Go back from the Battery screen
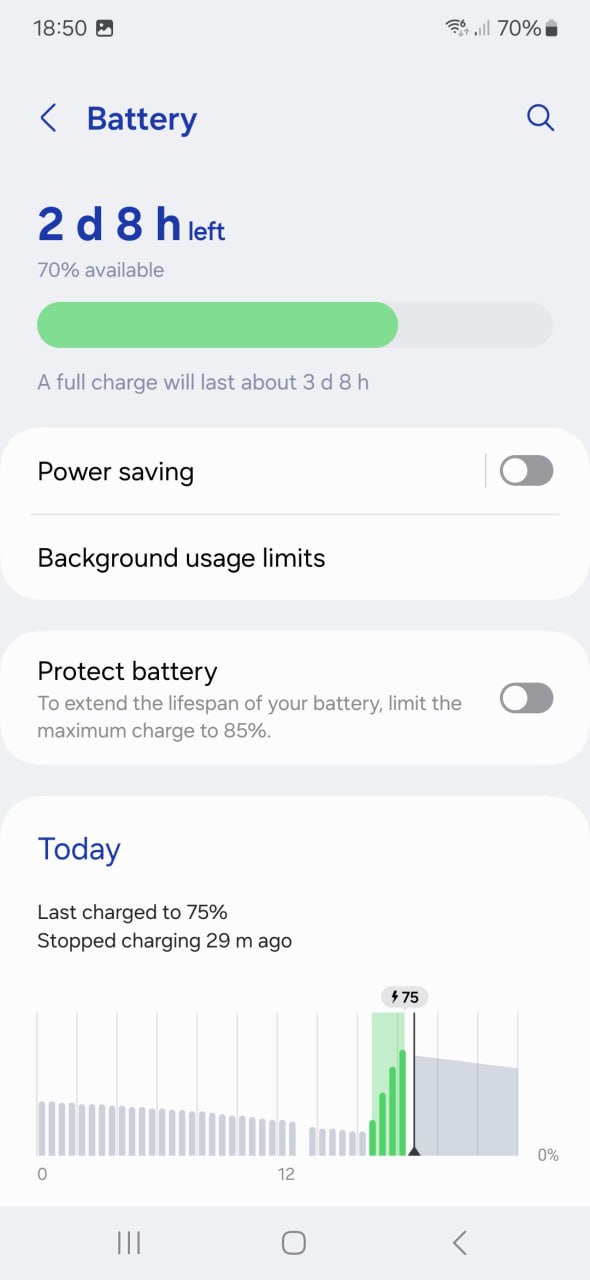The height and width of the screenshot is (1280, 590). [x=48, y=118]
